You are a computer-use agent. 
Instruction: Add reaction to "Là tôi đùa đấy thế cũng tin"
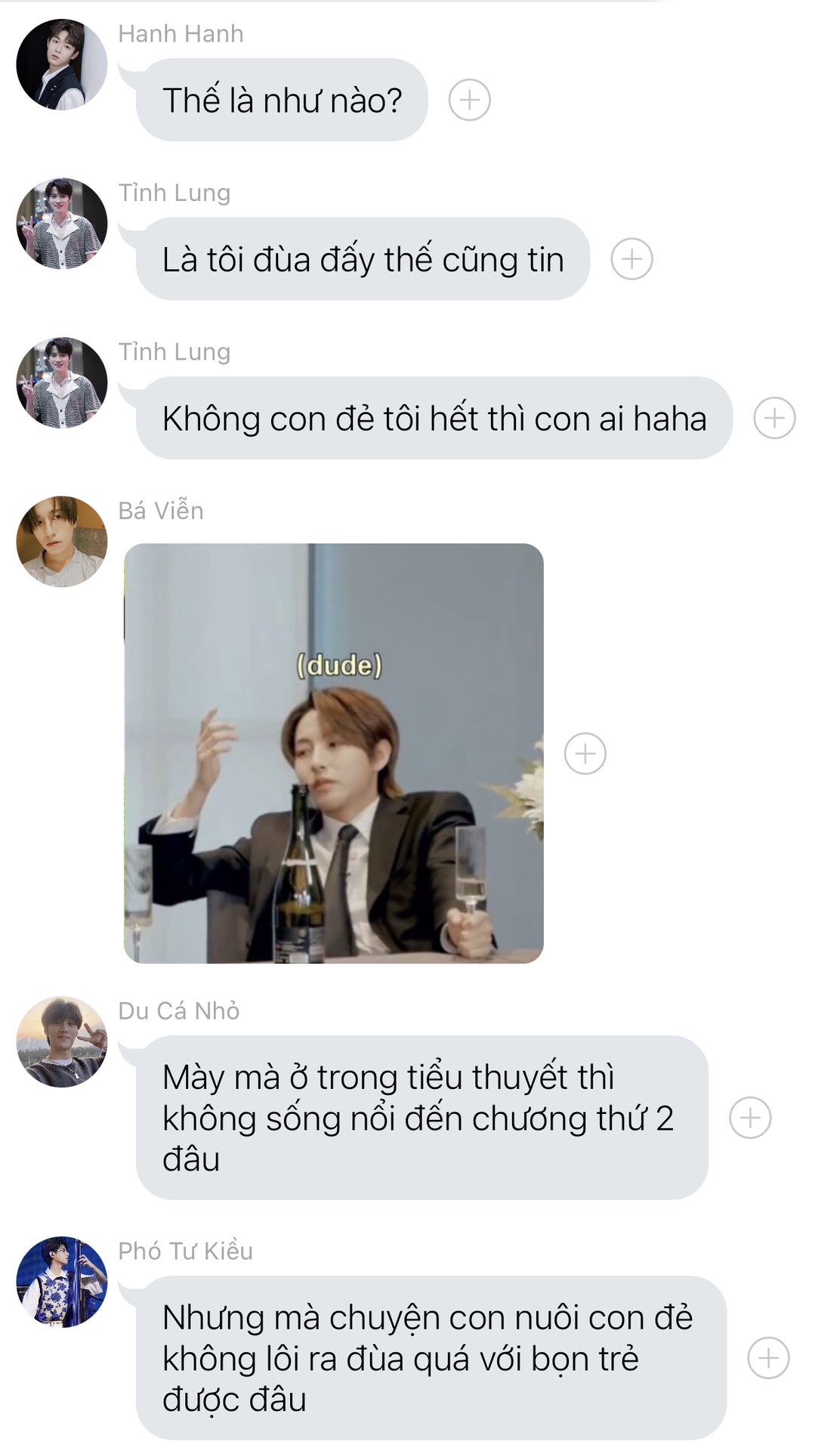(632, 259)
